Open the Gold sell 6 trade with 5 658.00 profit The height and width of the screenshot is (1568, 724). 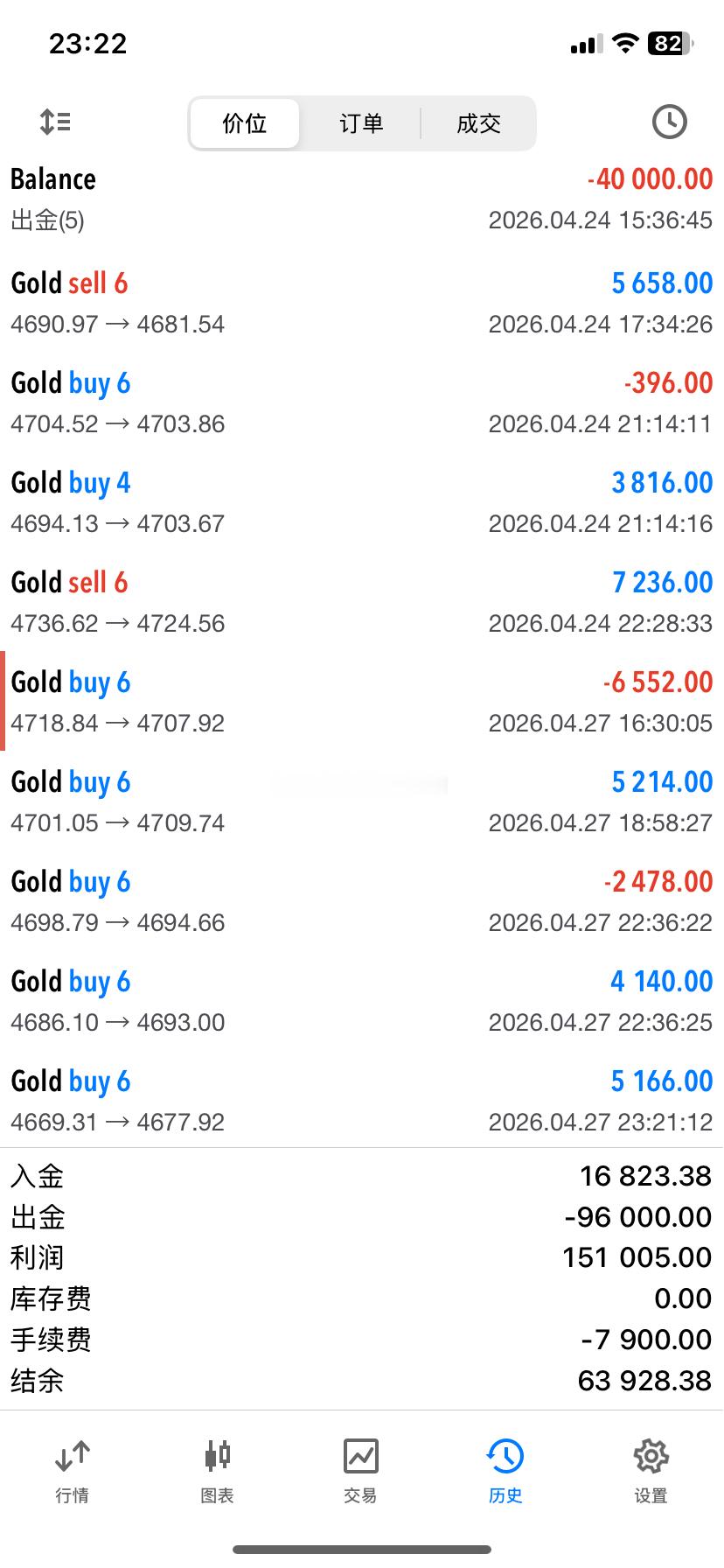click(362, 302)
